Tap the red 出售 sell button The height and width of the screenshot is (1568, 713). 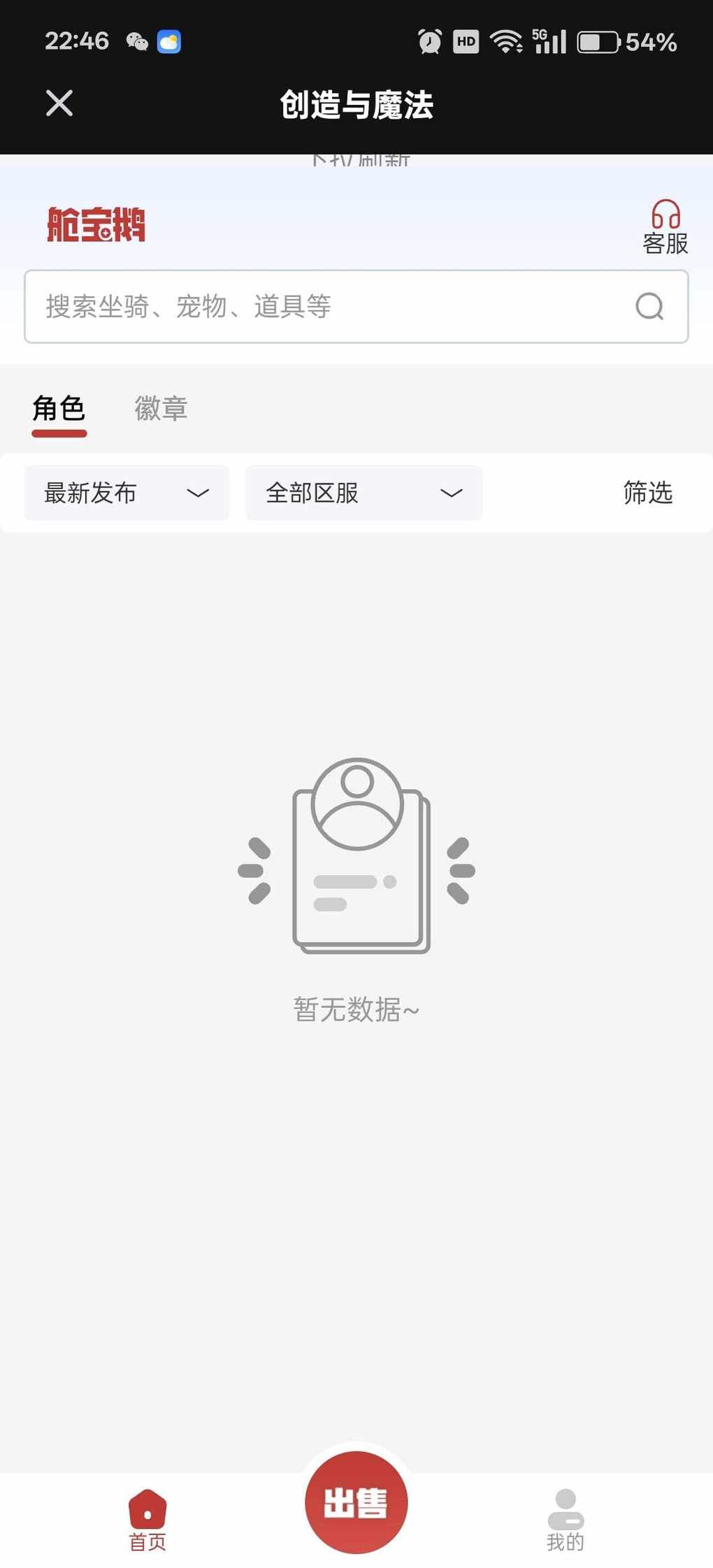tap(356, 1502)
